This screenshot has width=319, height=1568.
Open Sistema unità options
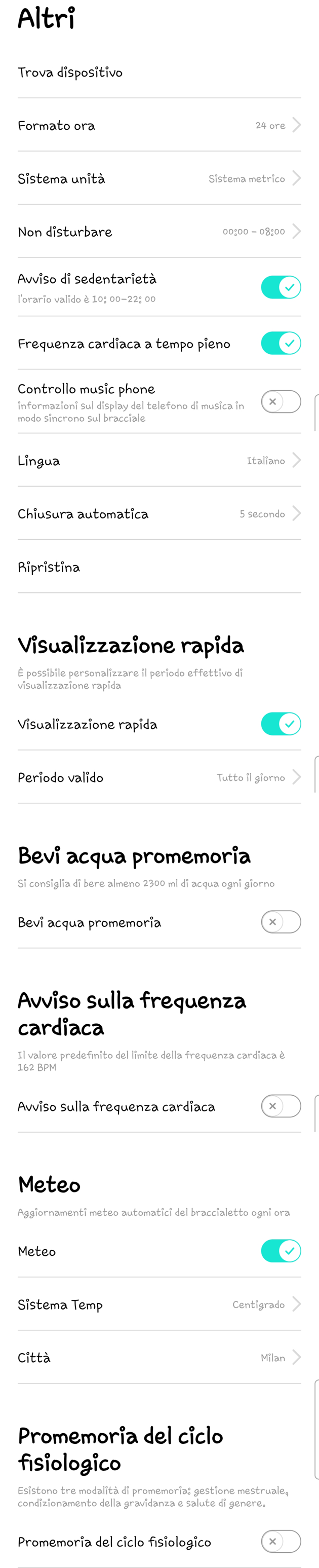(x=159, y=178)
